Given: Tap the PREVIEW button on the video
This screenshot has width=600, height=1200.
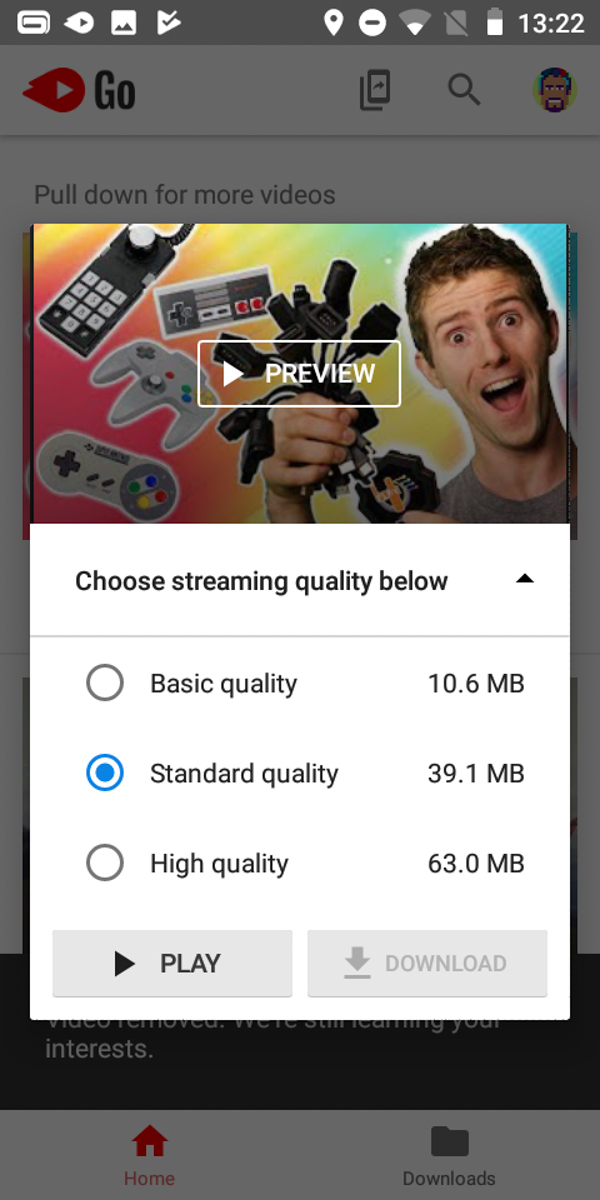Looking at the screenshot, I should coord(299,374).
